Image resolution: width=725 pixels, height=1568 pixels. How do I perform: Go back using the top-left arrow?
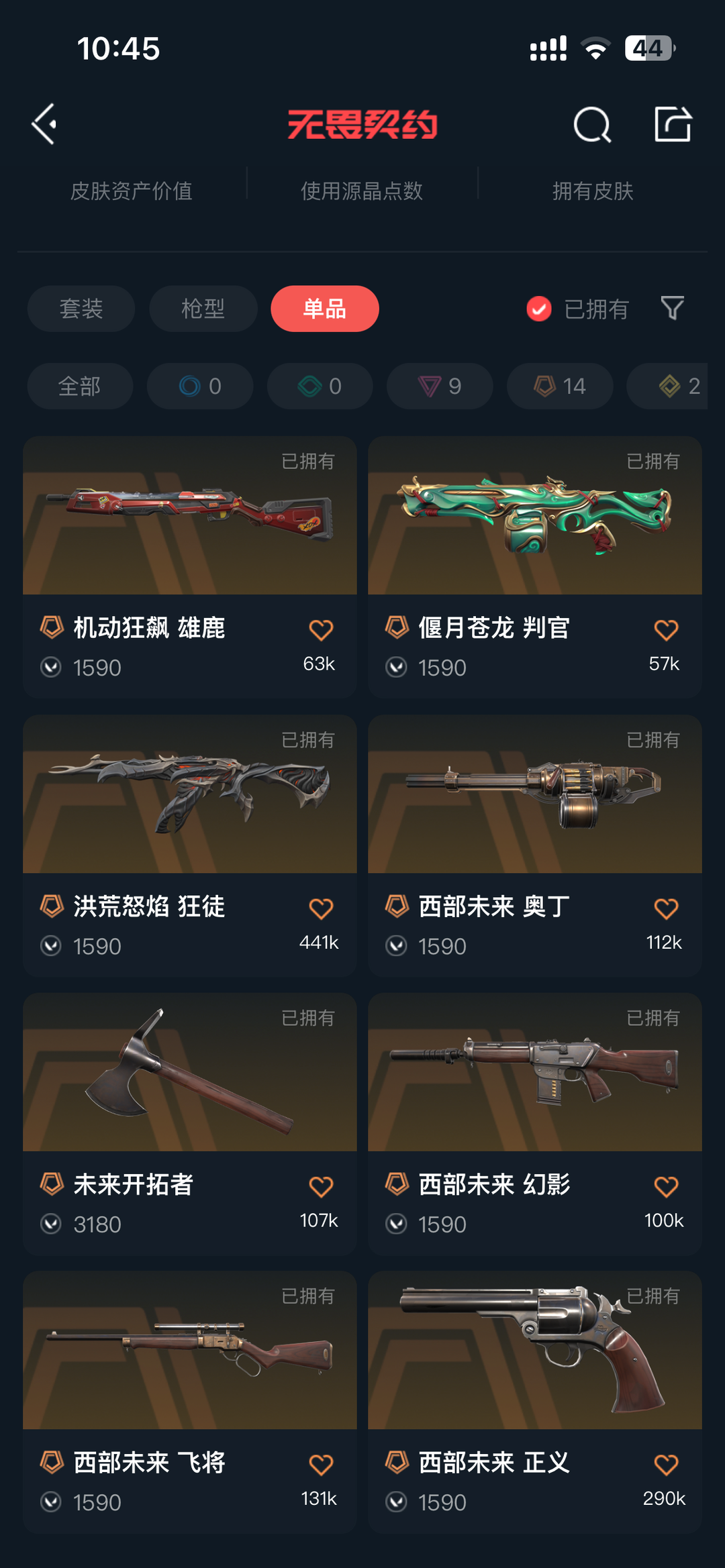point(44,124)
